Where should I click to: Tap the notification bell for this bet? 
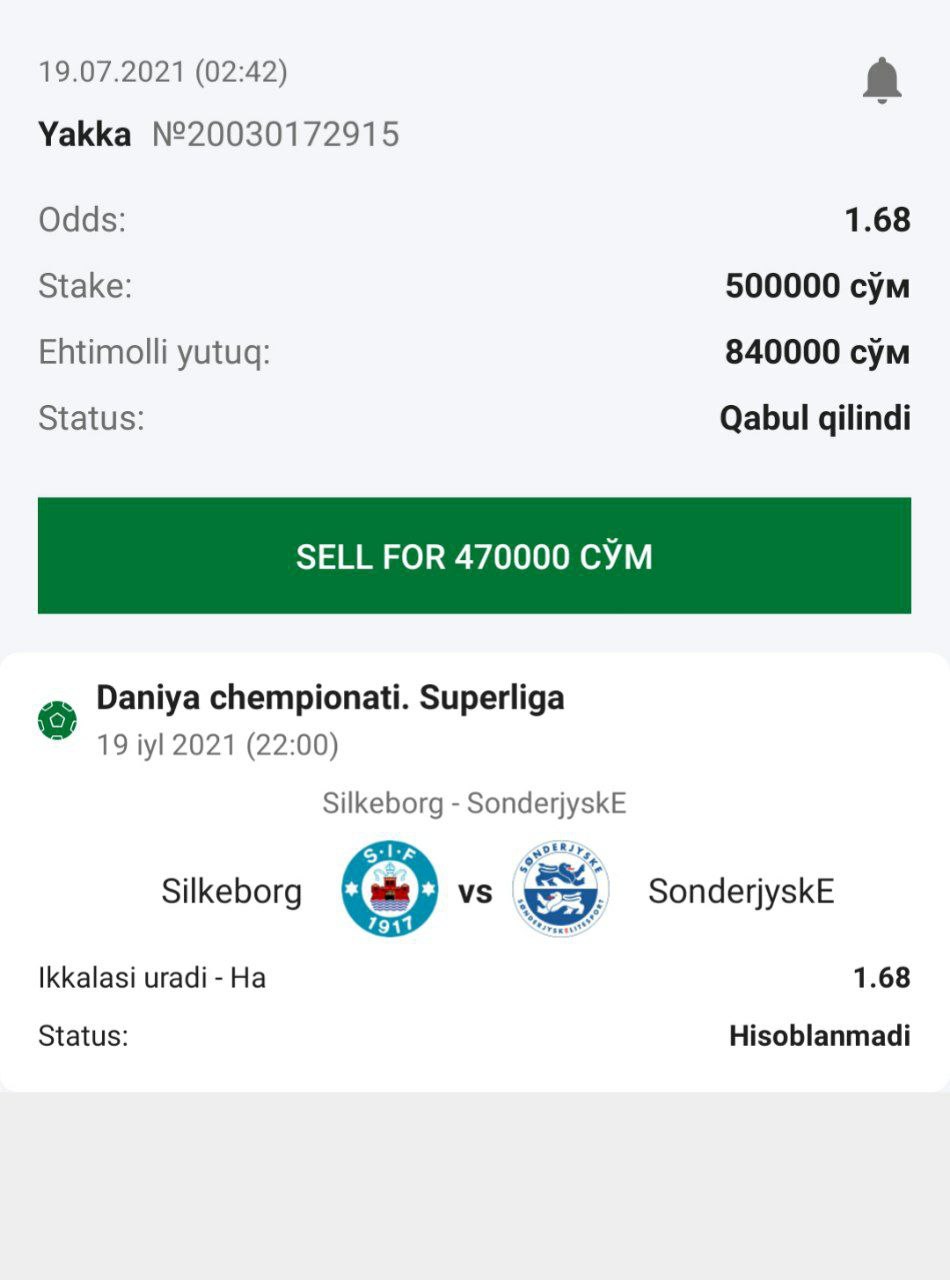point(882,81)
